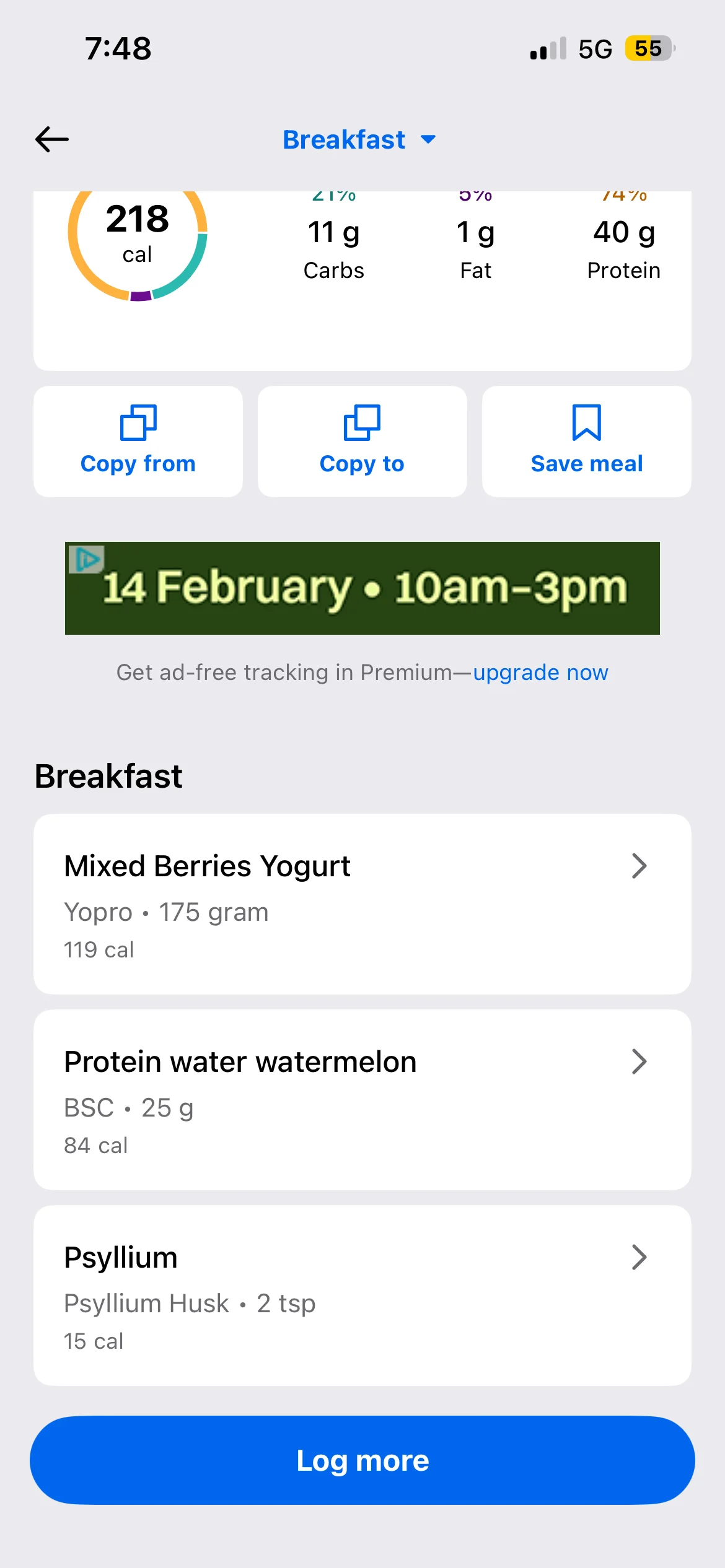
Task: Tap the Log more button
Action: 362,1460
